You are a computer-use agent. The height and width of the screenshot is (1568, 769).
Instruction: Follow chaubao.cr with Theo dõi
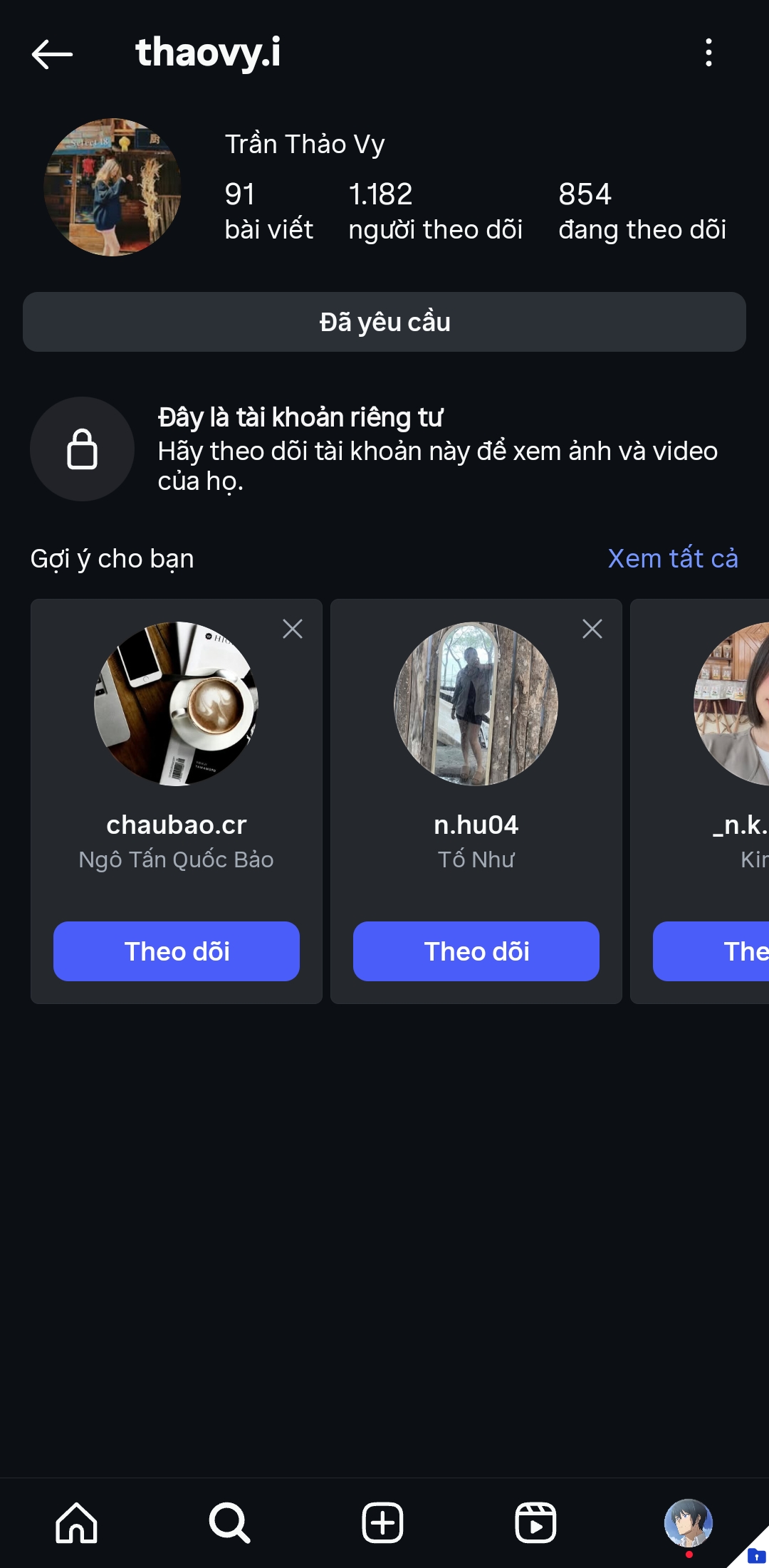click(x=177, y=951)
